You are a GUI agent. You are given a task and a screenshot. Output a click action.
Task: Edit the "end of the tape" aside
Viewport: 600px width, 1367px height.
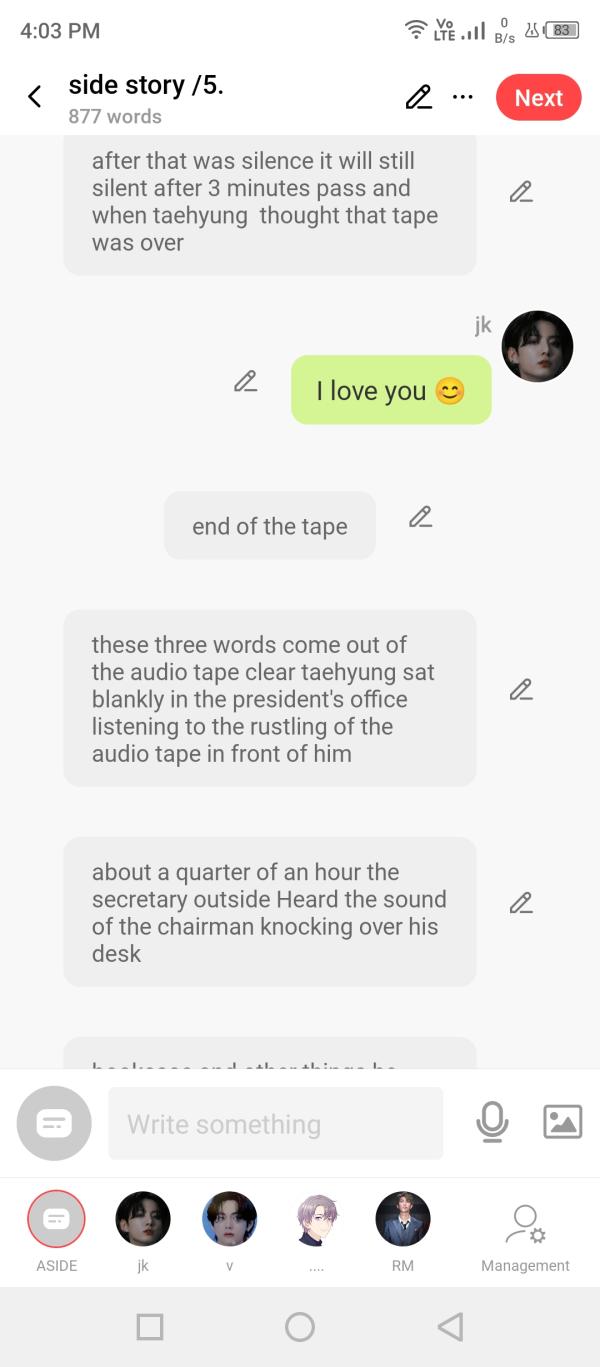(x=420, y=517)
